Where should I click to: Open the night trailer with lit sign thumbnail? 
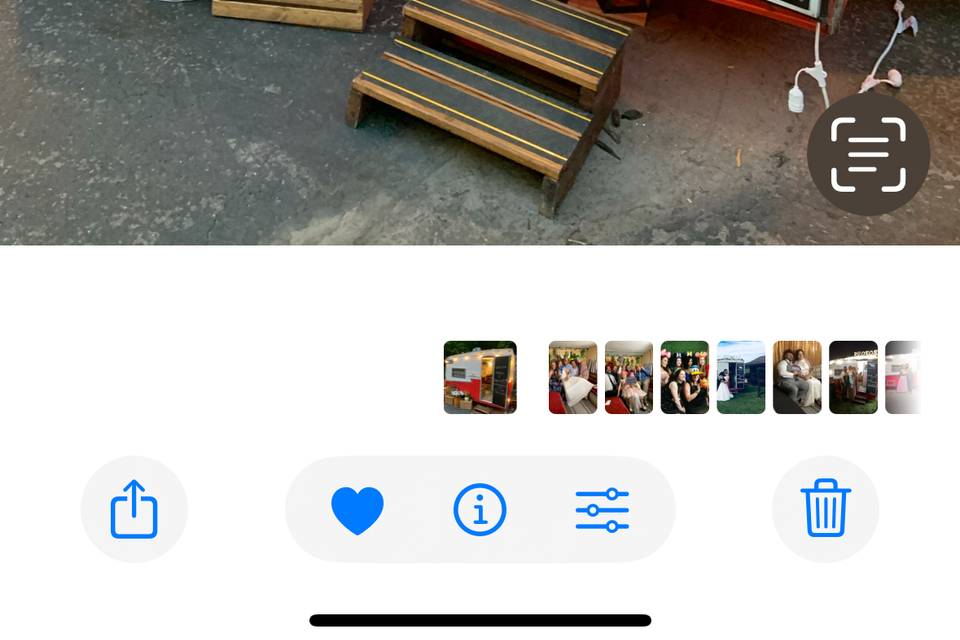pyautogui.click(x=853, y=377)
